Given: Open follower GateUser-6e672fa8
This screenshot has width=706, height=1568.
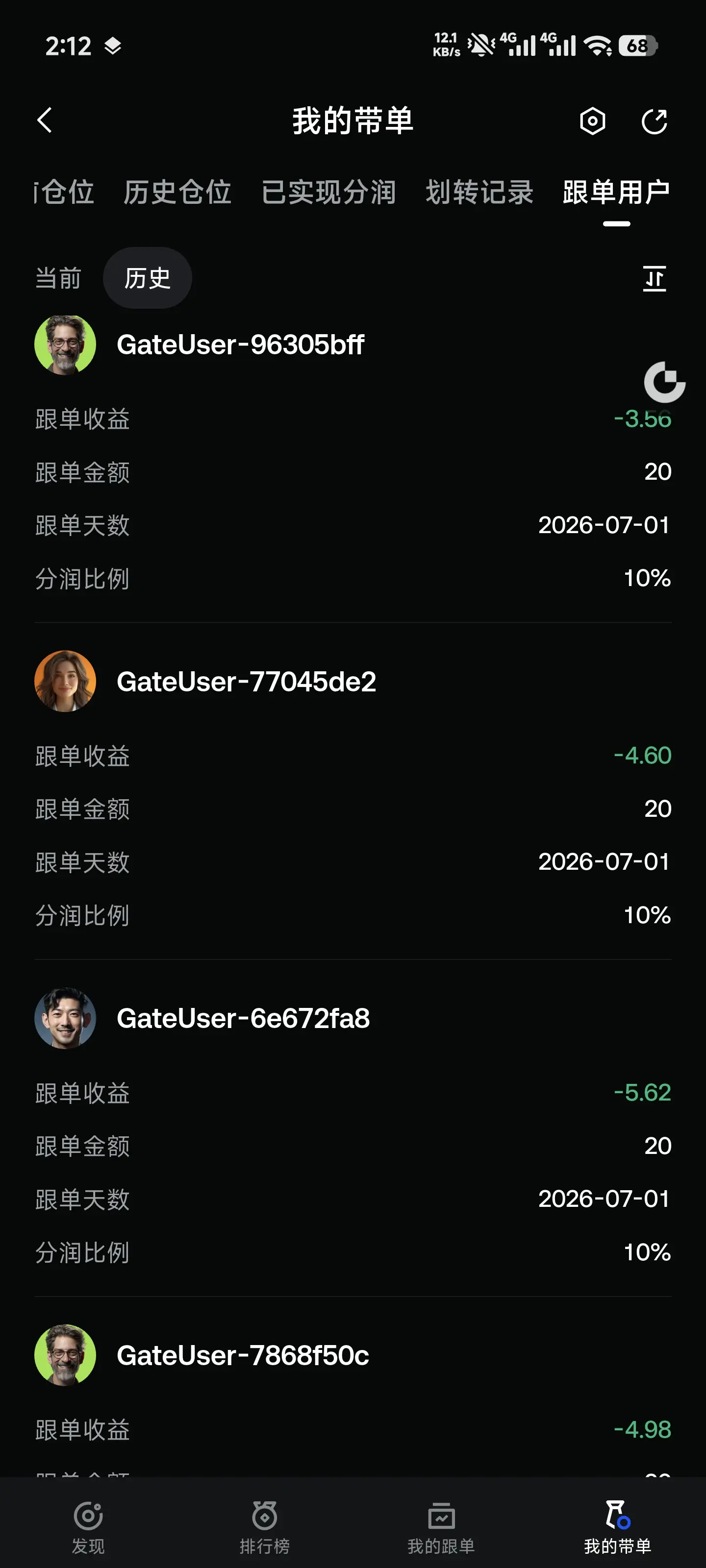Looking at the screenshot, I should pos(243,1018).
